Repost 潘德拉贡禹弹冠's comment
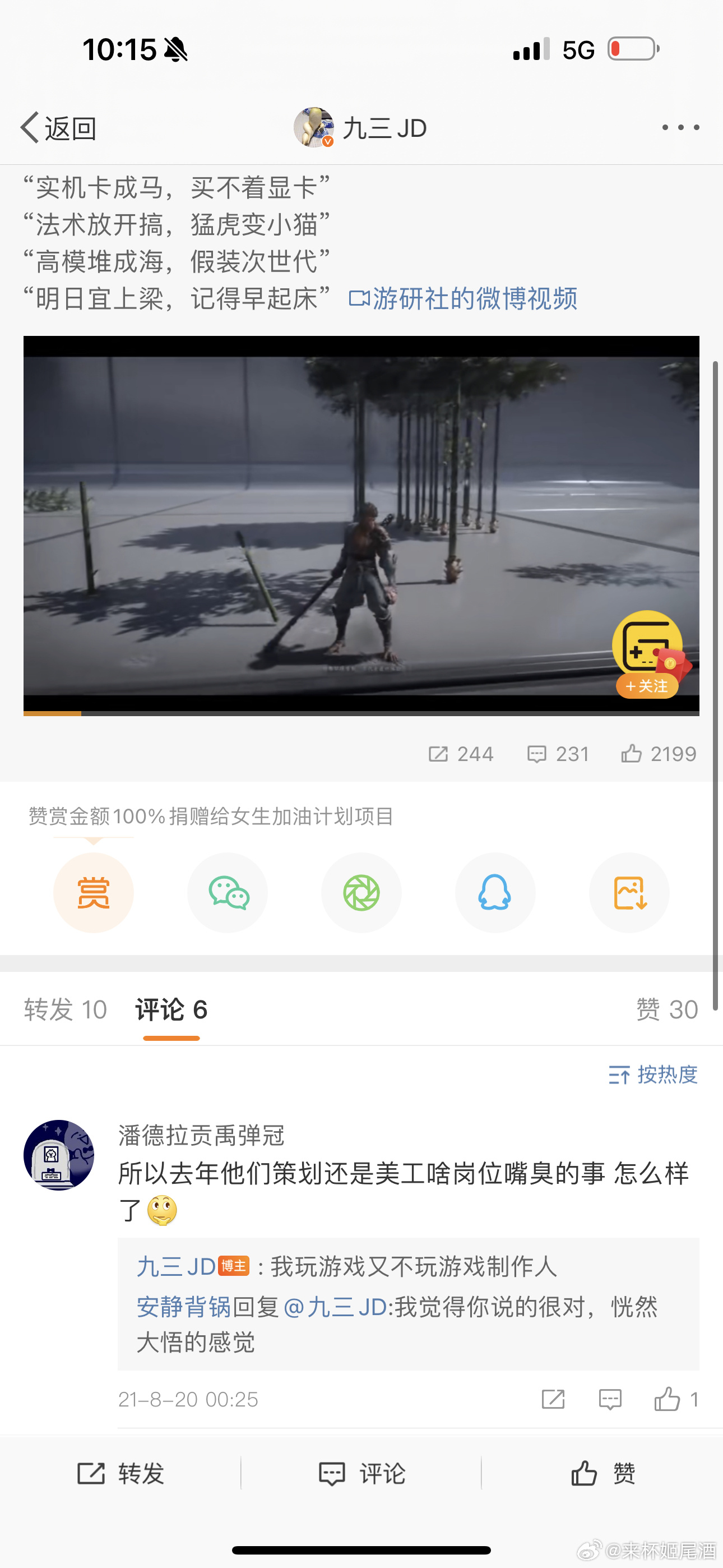 point(553,1399)
